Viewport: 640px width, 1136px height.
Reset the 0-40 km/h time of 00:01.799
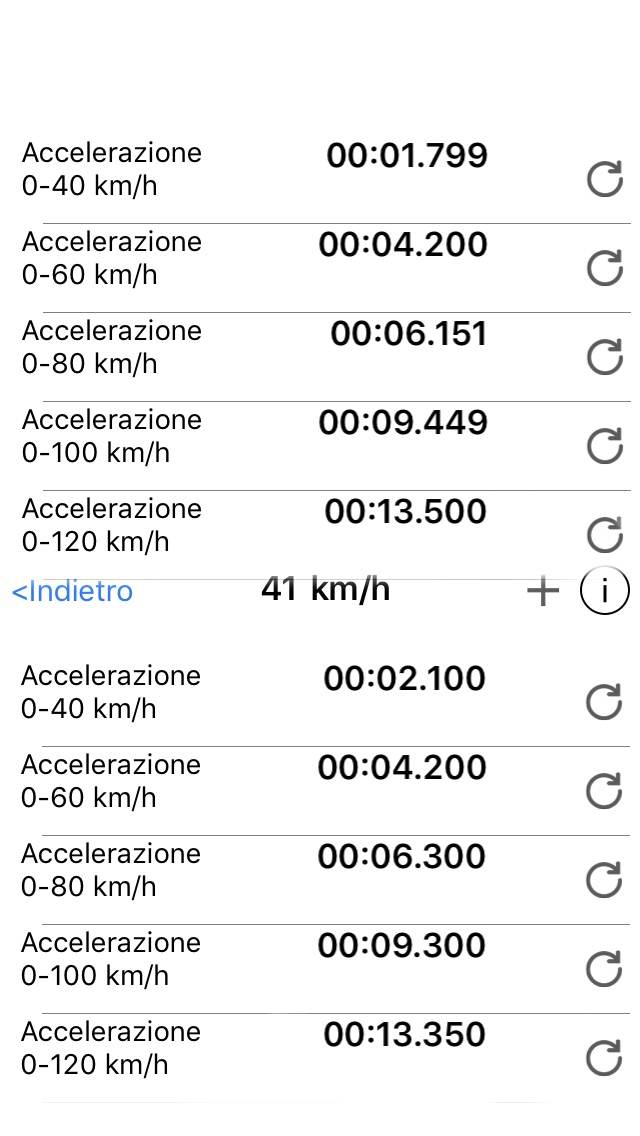(604, 180)
